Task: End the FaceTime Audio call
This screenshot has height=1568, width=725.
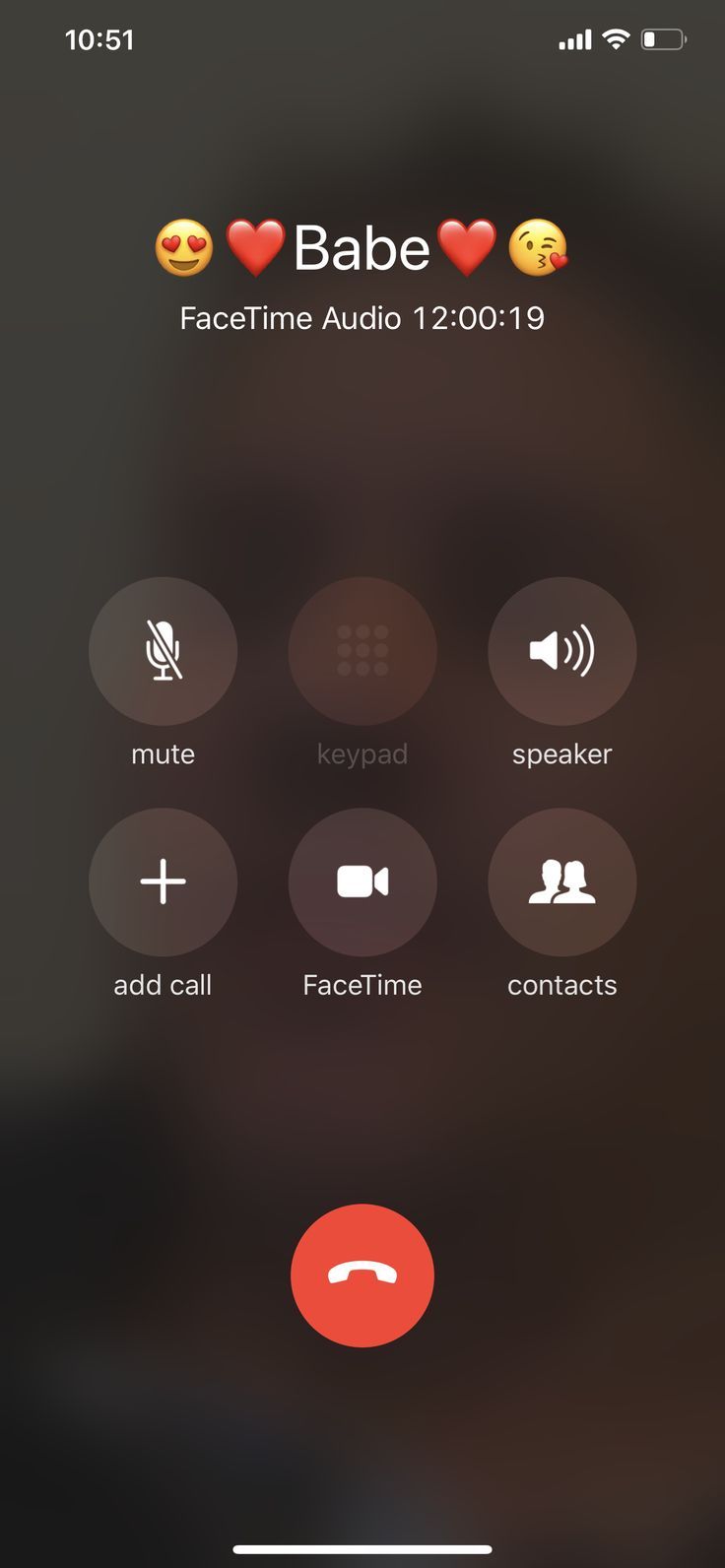Action: tap(362, 1274)
